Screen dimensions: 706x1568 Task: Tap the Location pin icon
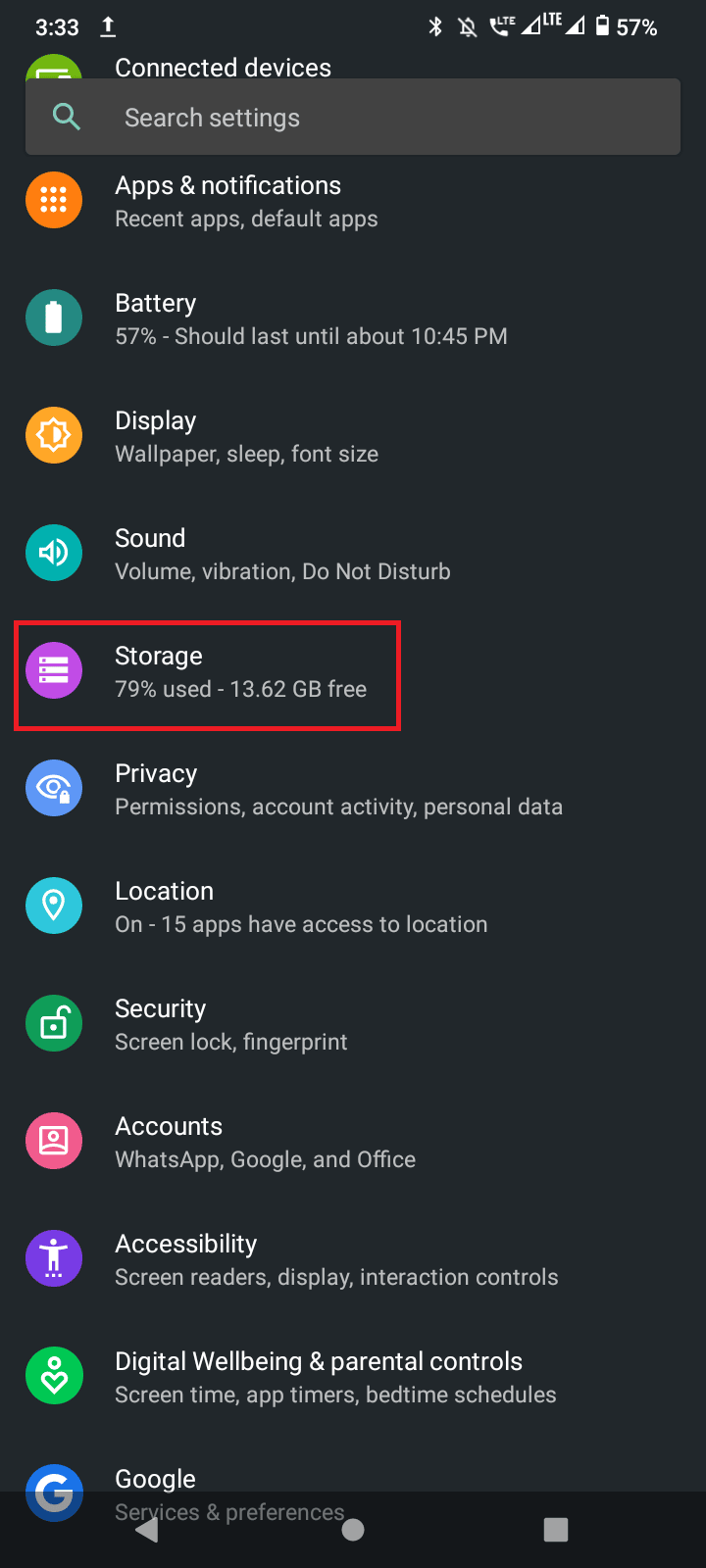54,906
